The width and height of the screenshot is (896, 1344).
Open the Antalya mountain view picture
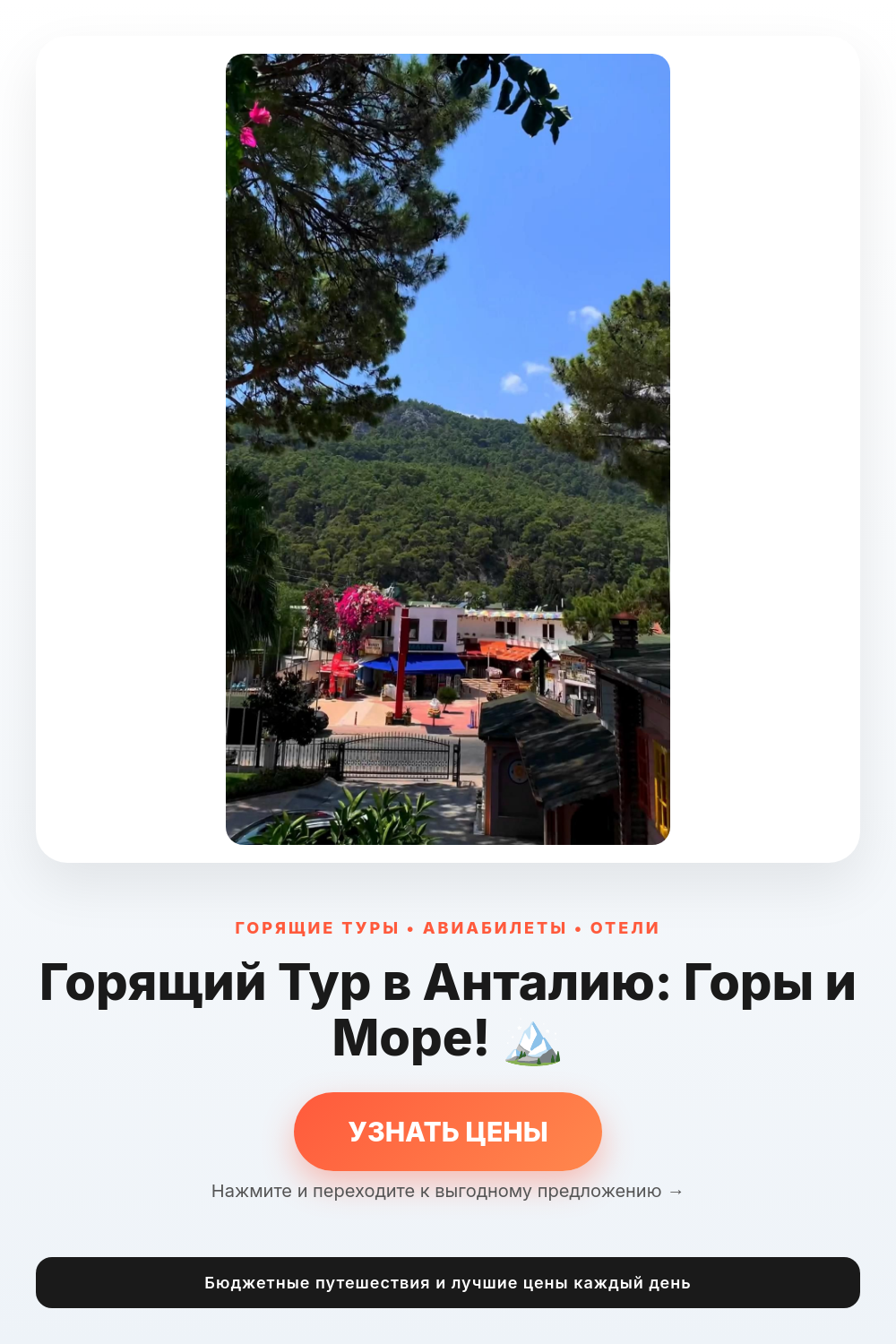point(448,449)
